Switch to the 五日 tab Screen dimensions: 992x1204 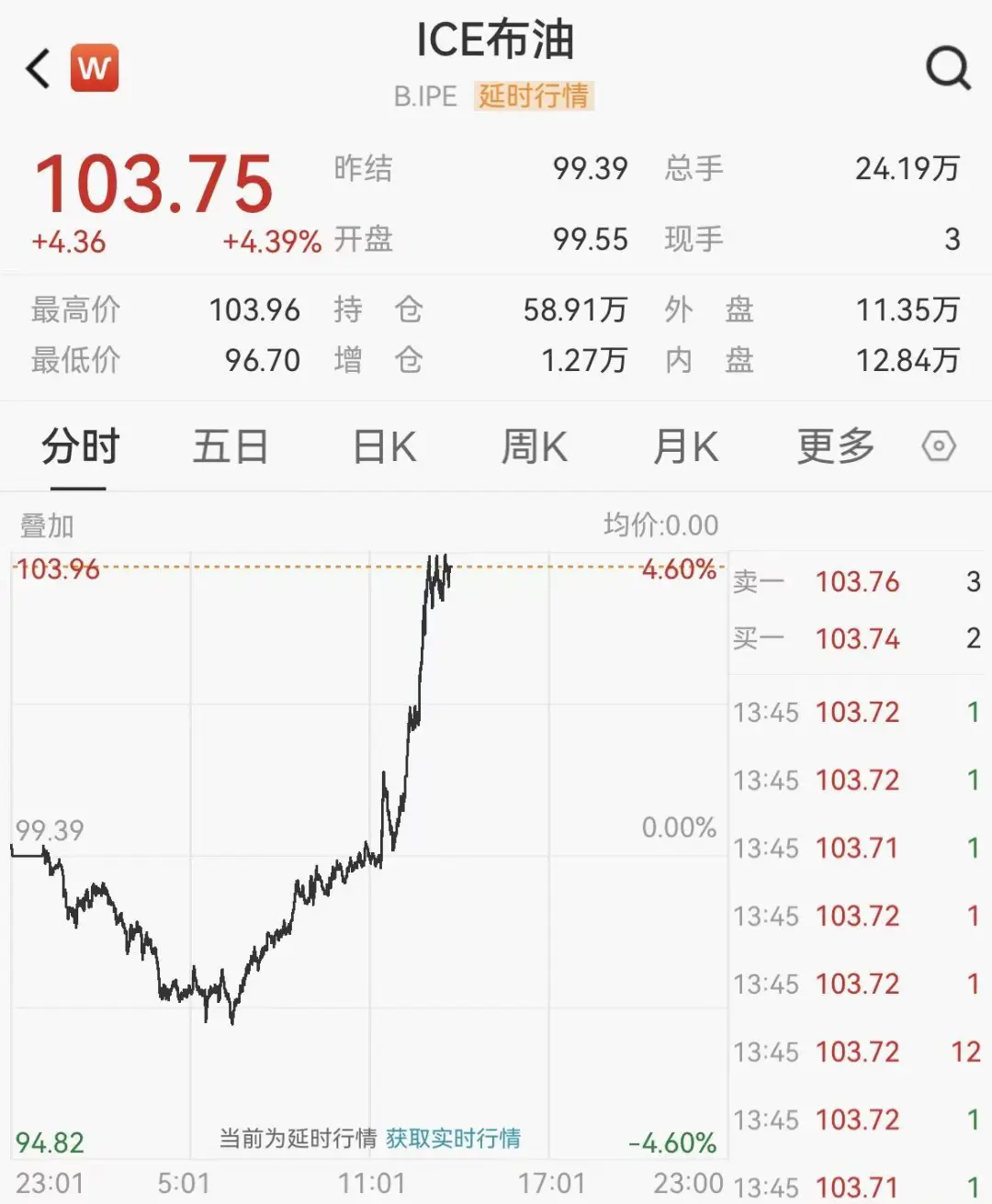pos(230,448)
